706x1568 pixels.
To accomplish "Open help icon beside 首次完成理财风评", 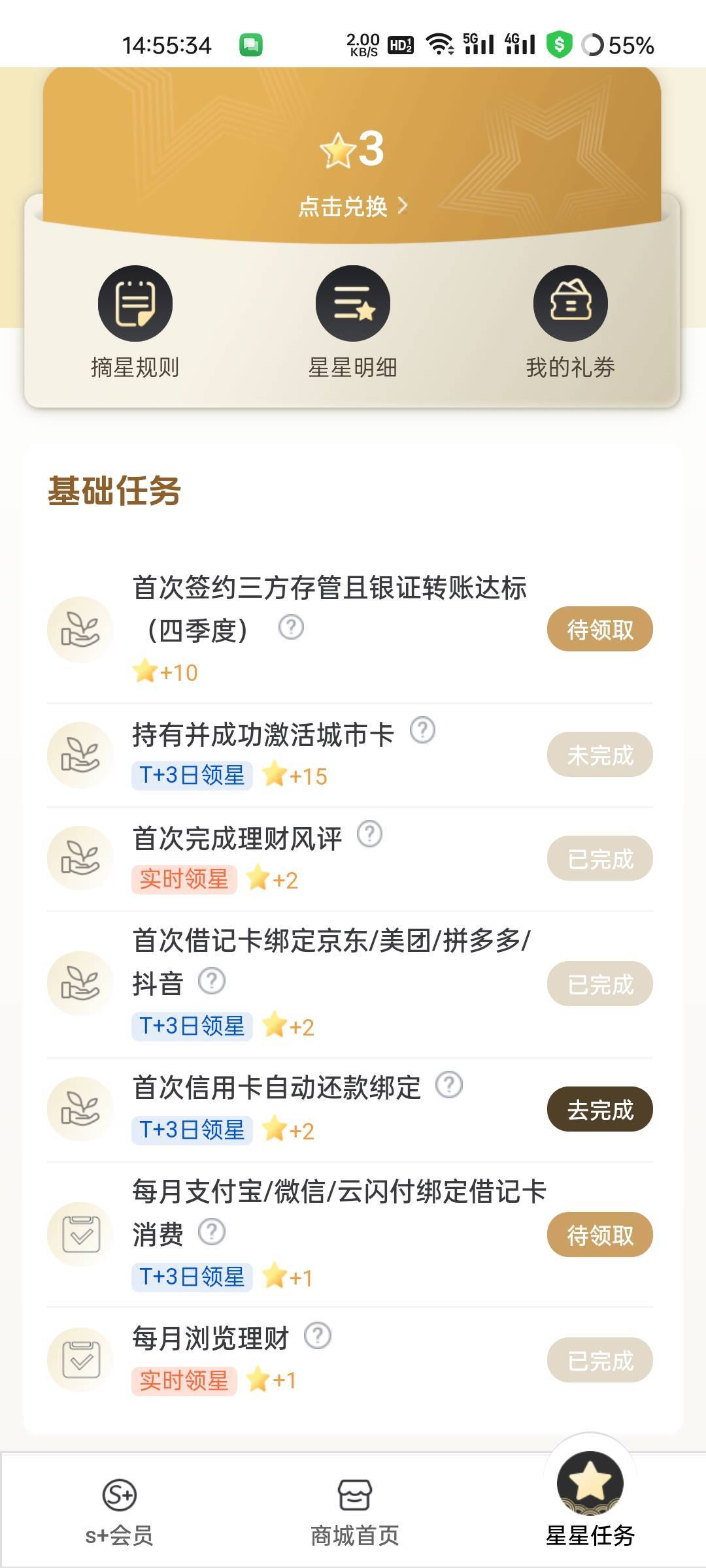I will tap(369, 834).
